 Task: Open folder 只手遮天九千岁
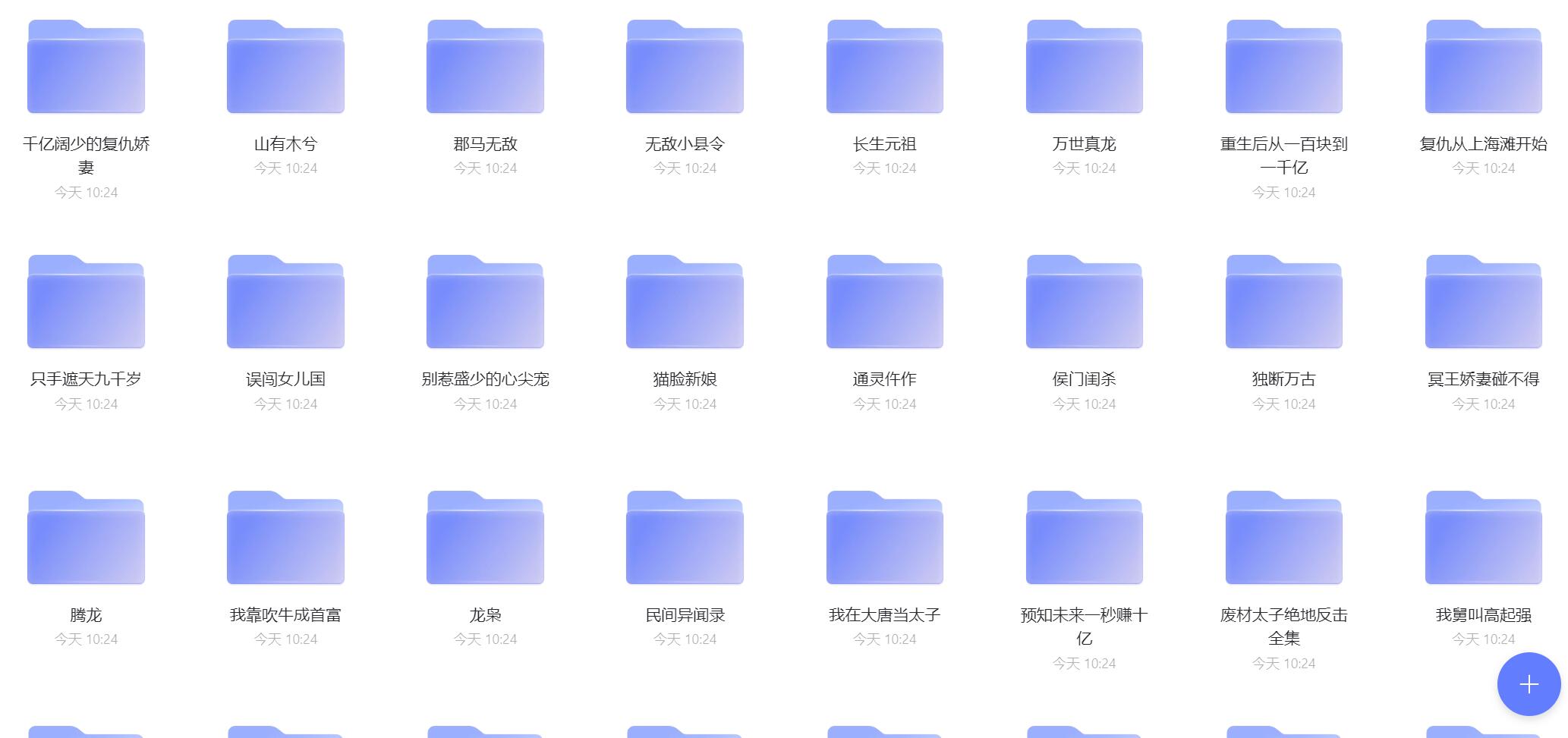click(x=86, y=303)
